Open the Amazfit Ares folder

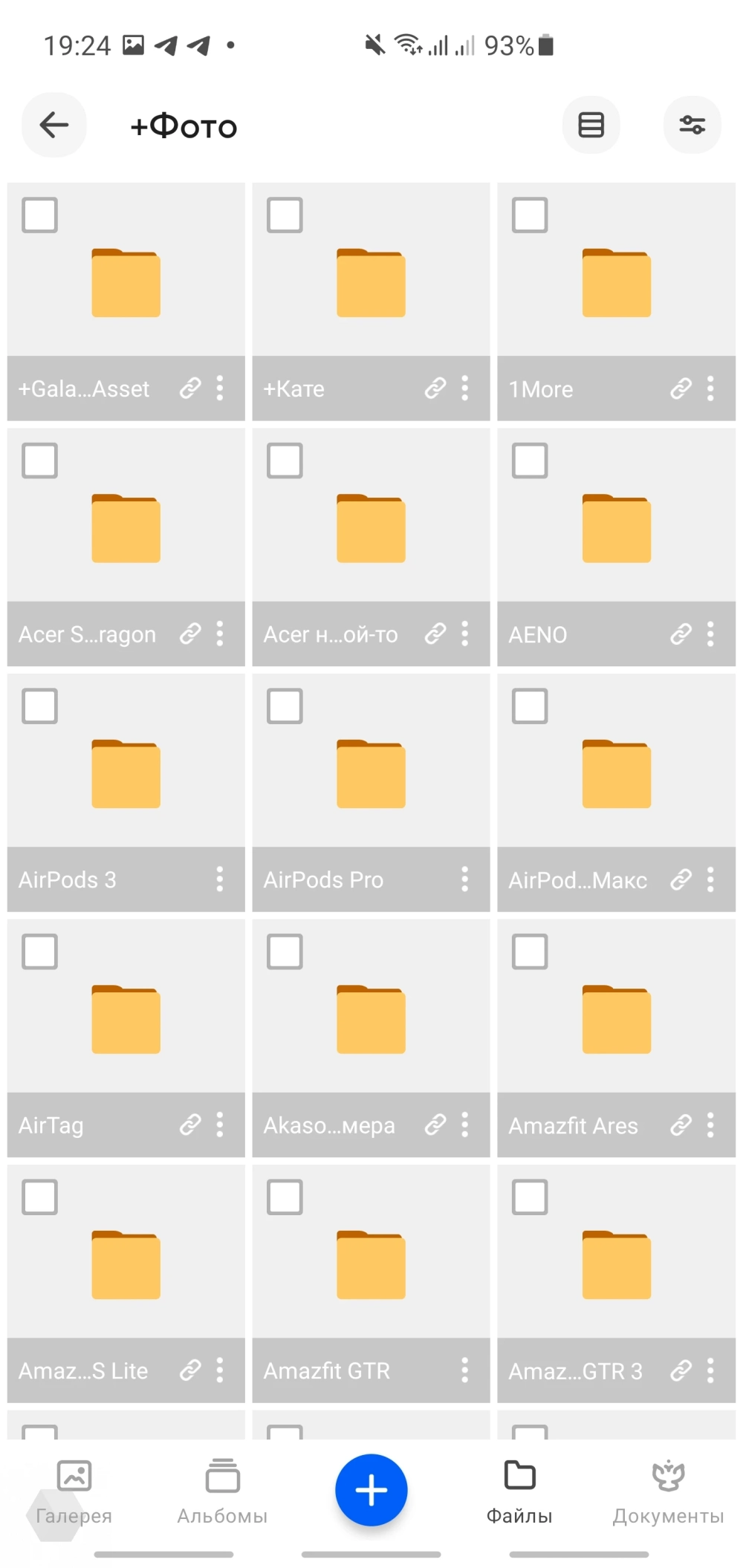pyautogui.click(x=616, y=1019)
